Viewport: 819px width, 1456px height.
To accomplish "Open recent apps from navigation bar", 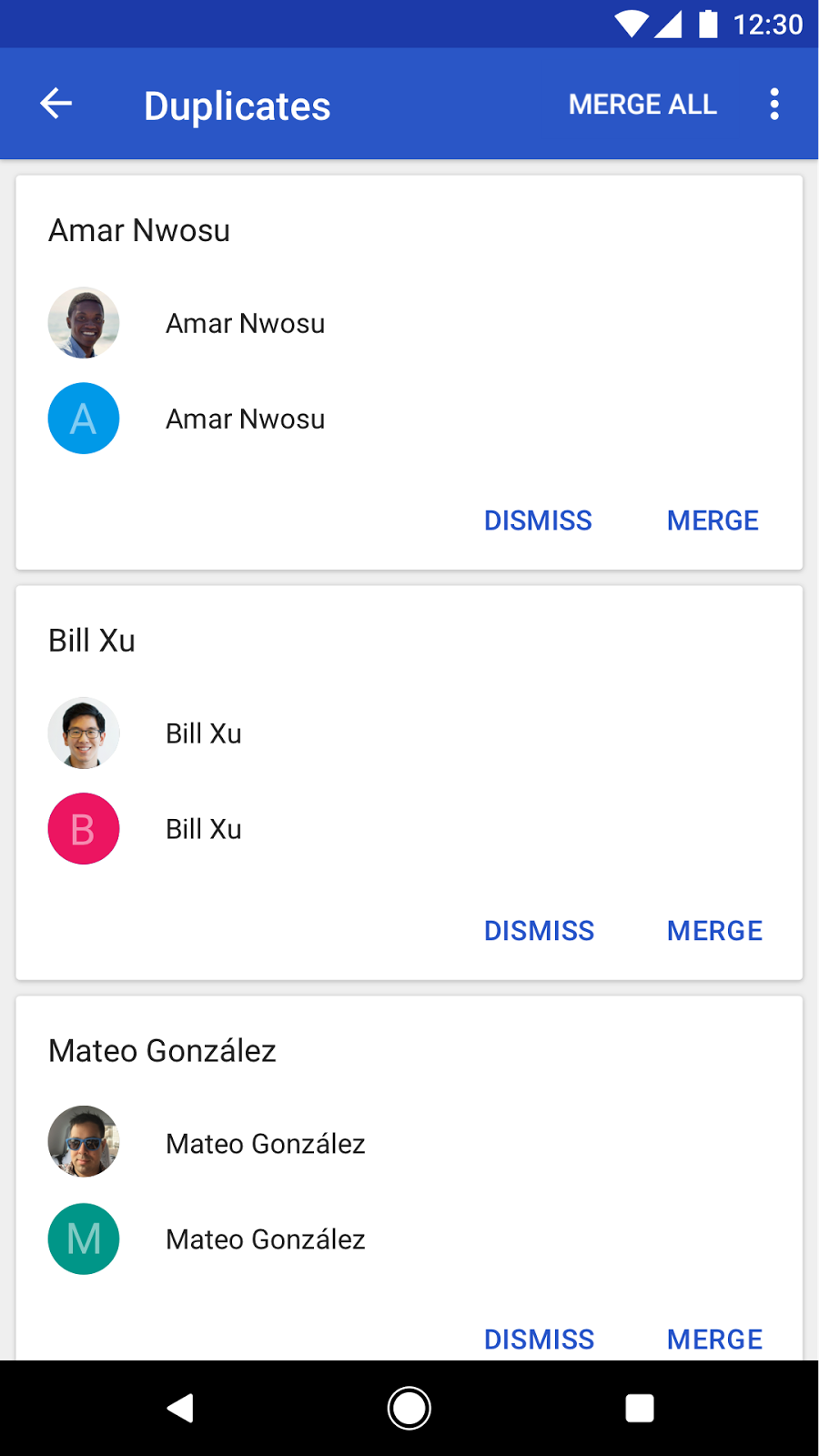I will click(640, 1409).
